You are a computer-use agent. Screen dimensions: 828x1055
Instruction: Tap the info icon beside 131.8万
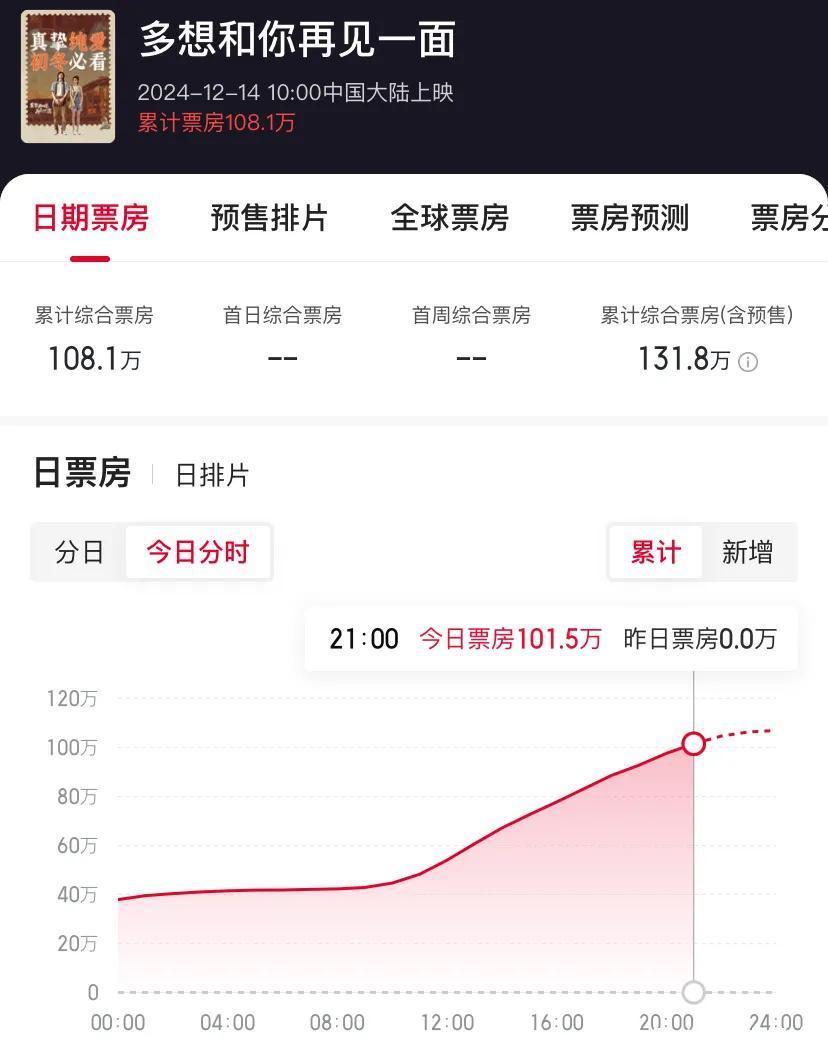748,362
